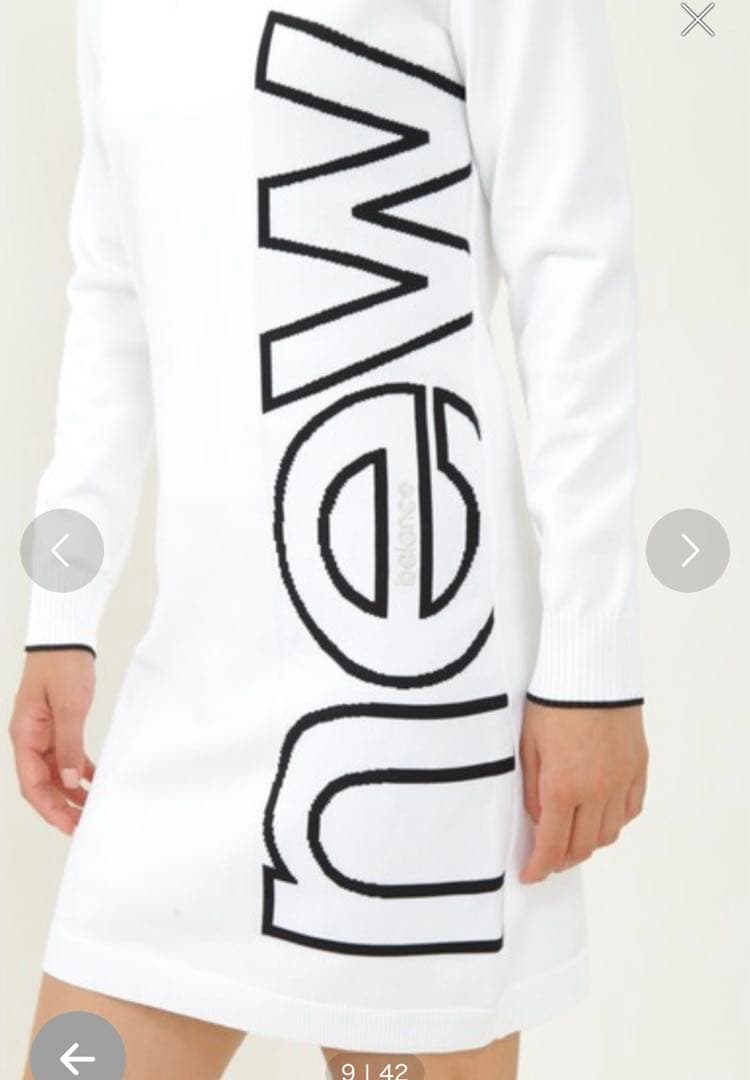Image resolution: width=750 pixels, height=1080 pixels.
Task: Go to the next product image
Action: click(688, 550)
